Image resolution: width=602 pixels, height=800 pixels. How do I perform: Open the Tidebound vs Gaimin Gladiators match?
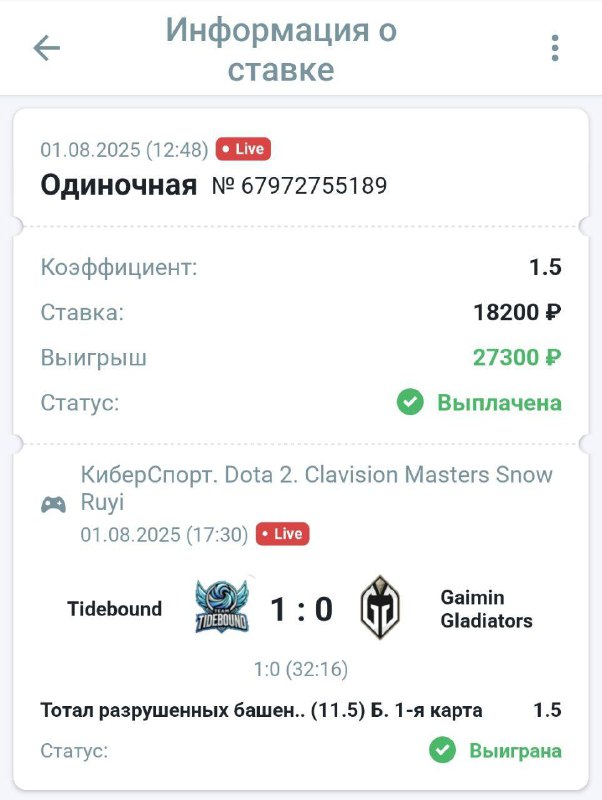point(300,608)
